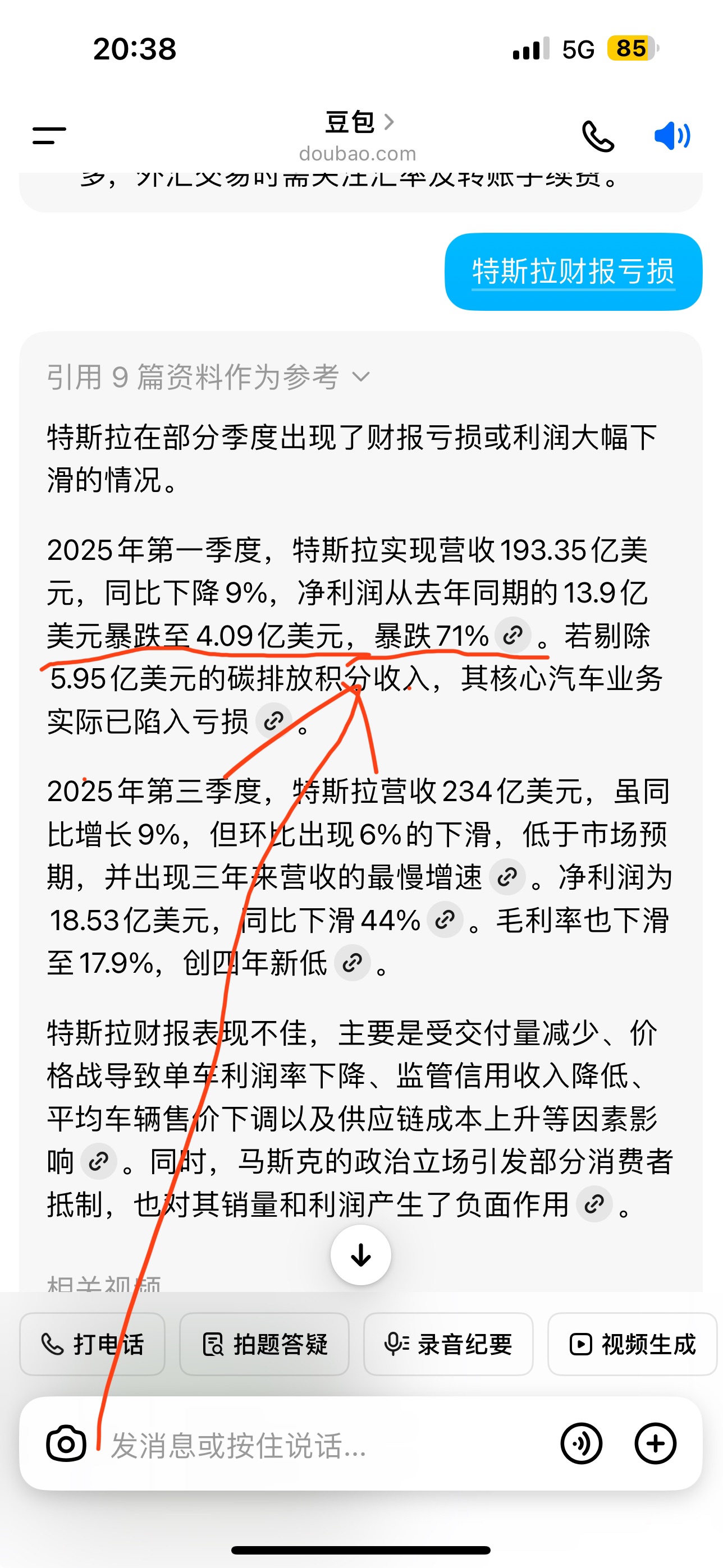Expand the 引用 9 篇资料作为参考 references
The image size is (723, 1568).
[x=208, y=378]
